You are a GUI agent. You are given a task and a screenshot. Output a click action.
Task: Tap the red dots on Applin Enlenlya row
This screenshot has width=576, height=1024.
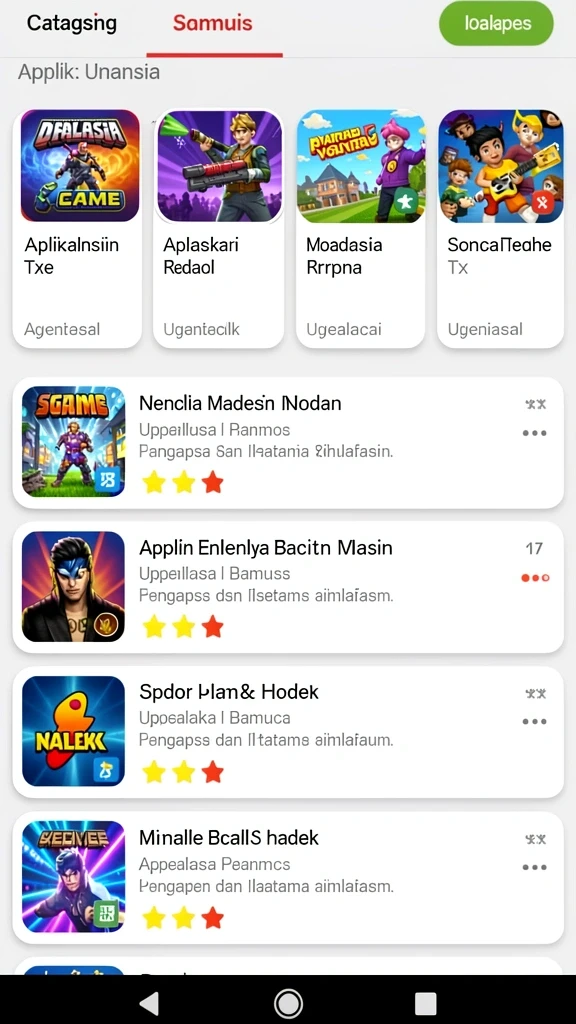tap(535, 578)
